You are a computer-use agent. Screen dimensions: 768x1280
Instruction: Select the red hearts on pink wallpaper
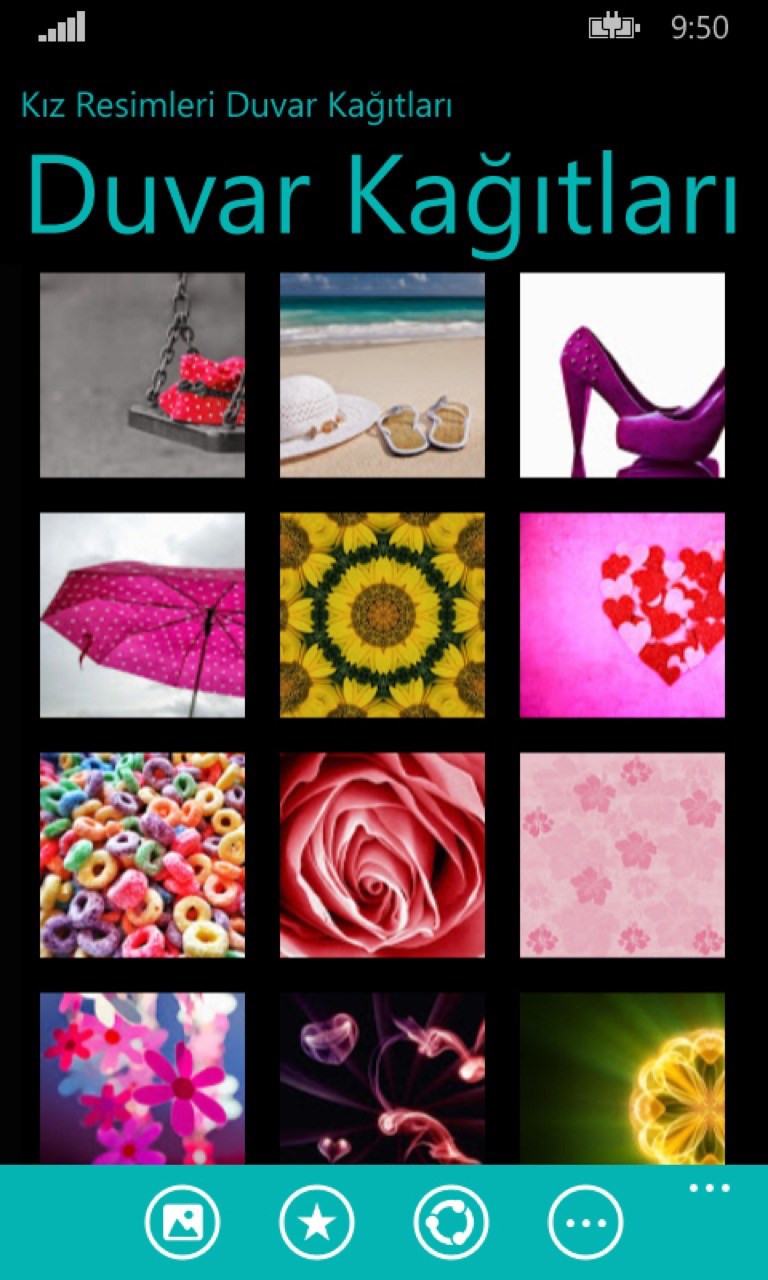[x=622, y=615]
